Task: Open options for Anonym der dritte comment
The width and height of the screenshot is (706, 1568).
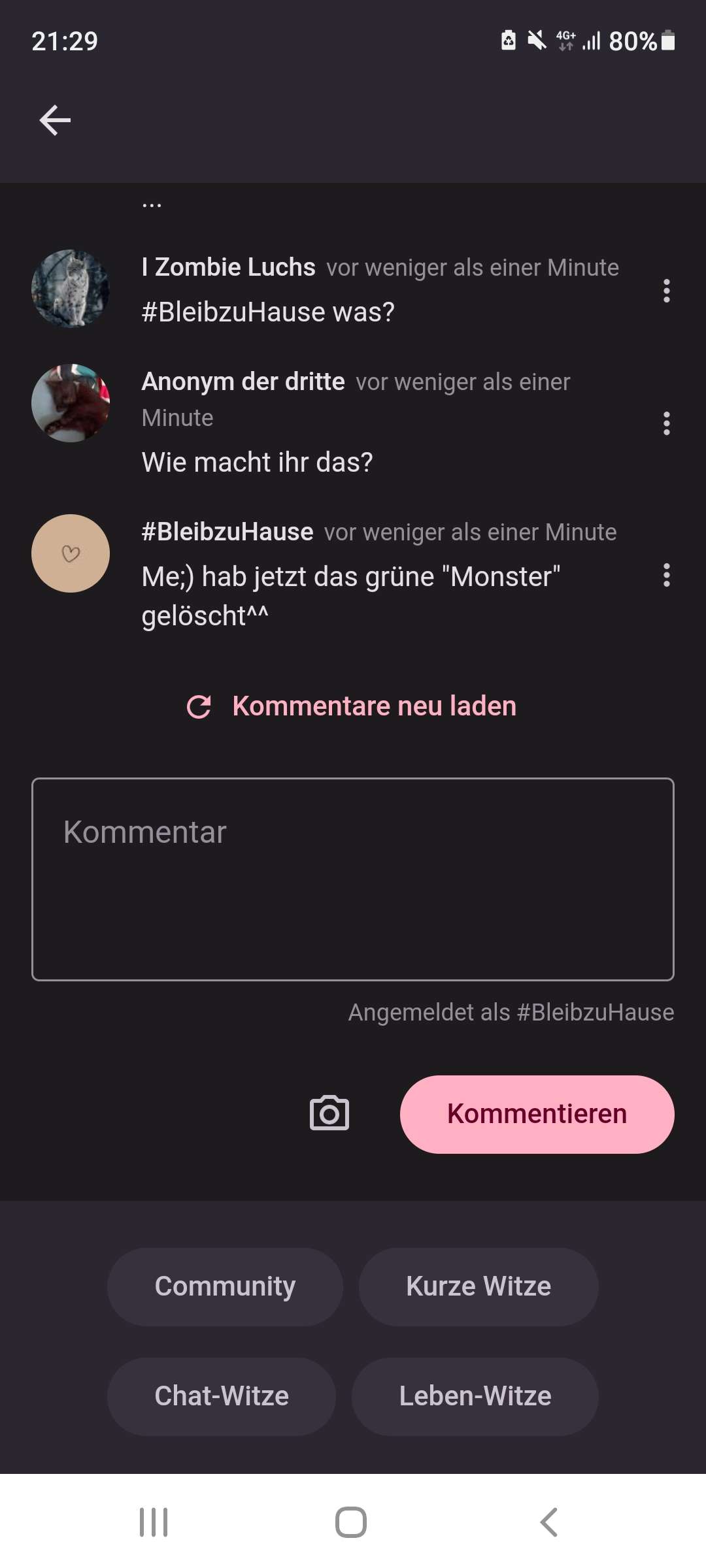Action: pyautogui.click(x=666, y=423)
